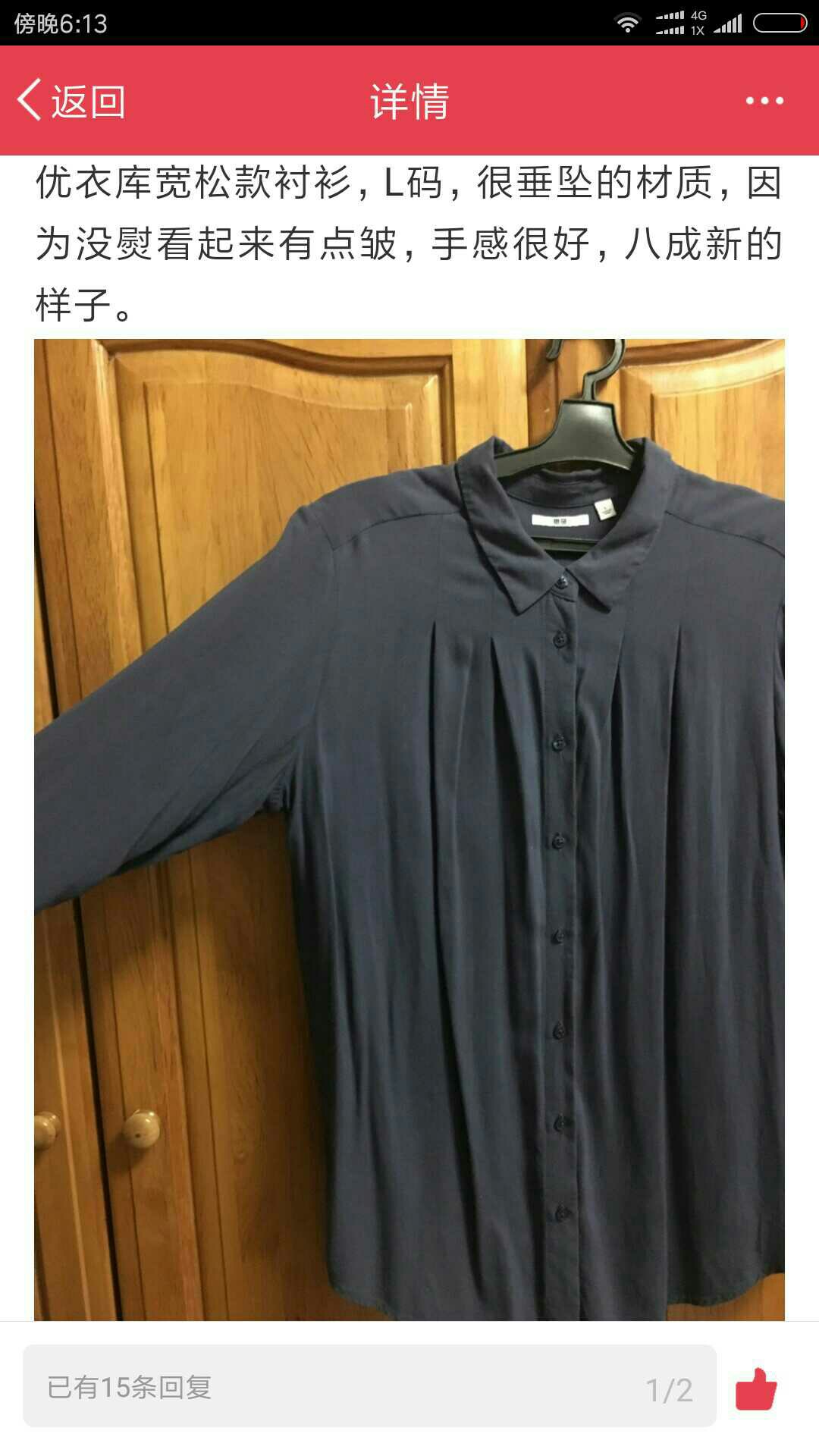Like this post with the thumbs-up

(756, 1389)
